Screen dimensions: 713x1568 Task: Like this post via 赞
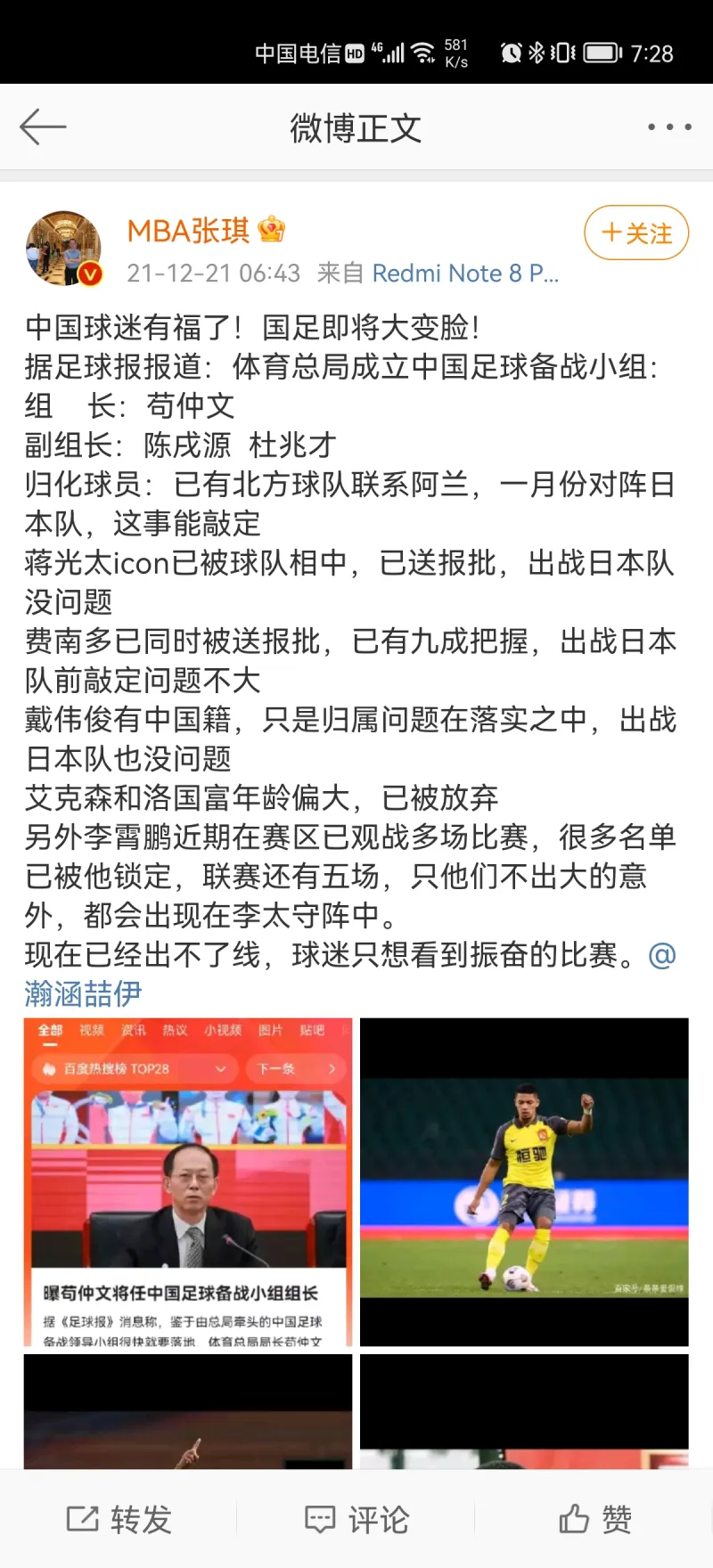tap(595, 1519)
